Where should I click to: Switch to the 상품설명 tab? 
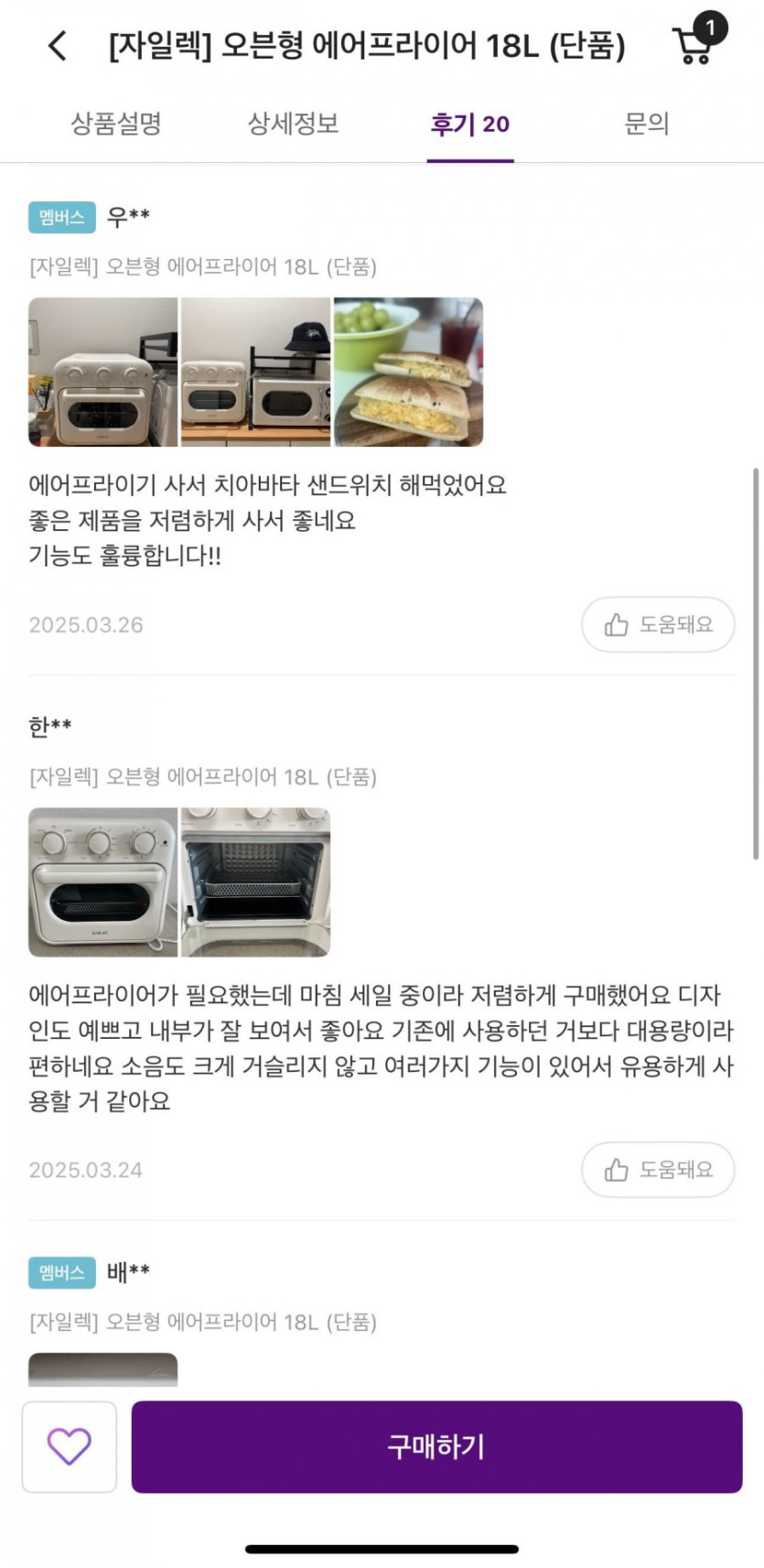pyautogui.click(x=116, y=124)
